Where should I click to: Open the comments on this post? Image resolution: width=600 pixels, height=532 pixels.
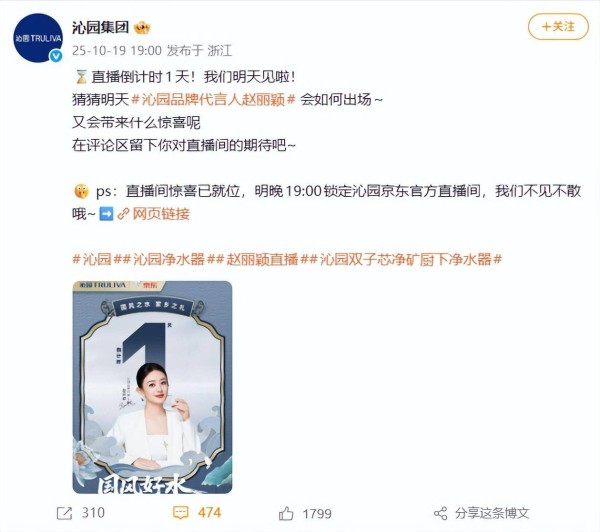coord(197,513)
